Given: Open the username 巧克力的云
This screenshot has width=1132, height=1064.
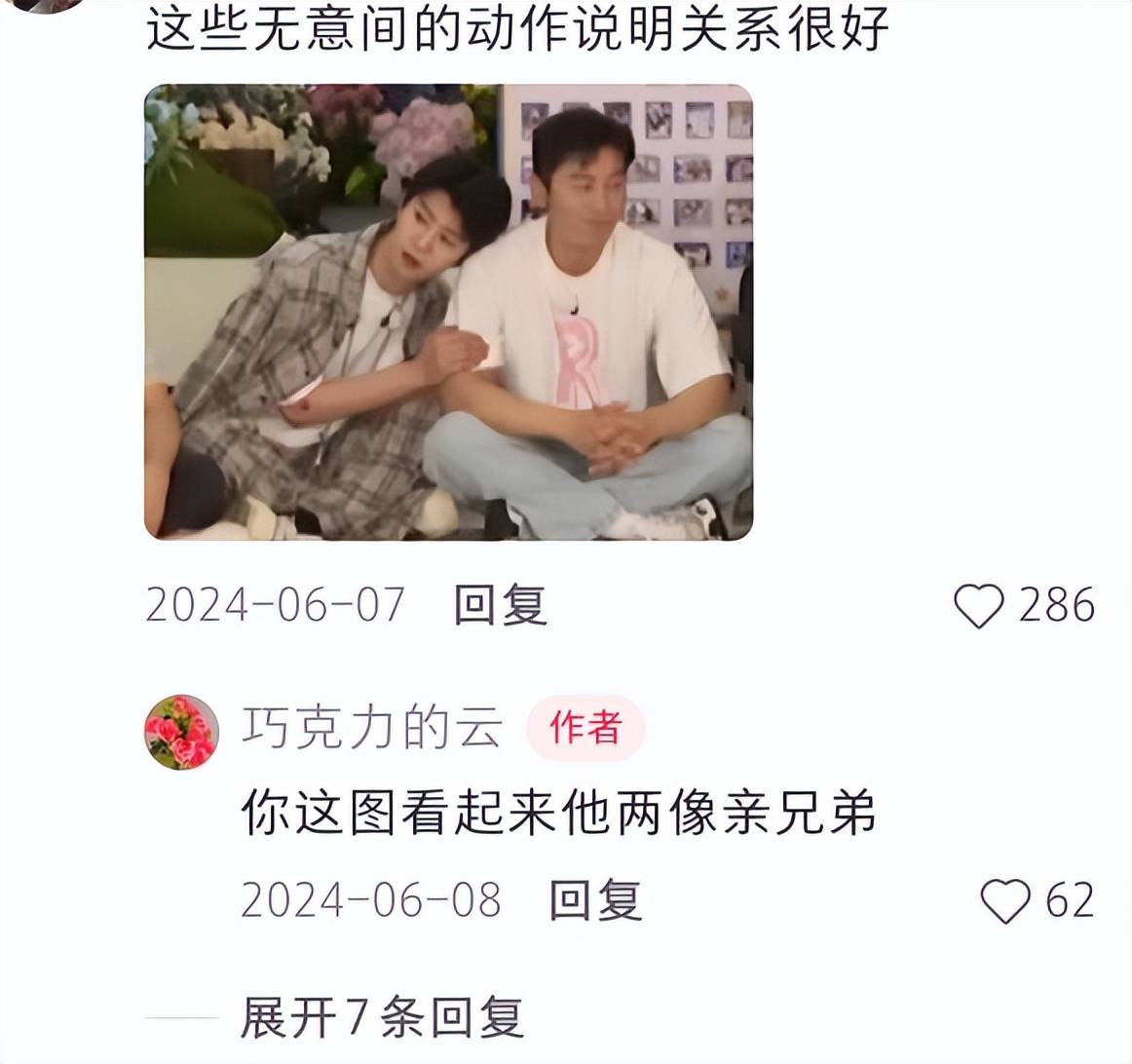Looking at the screenshot, I should [371, 728].
